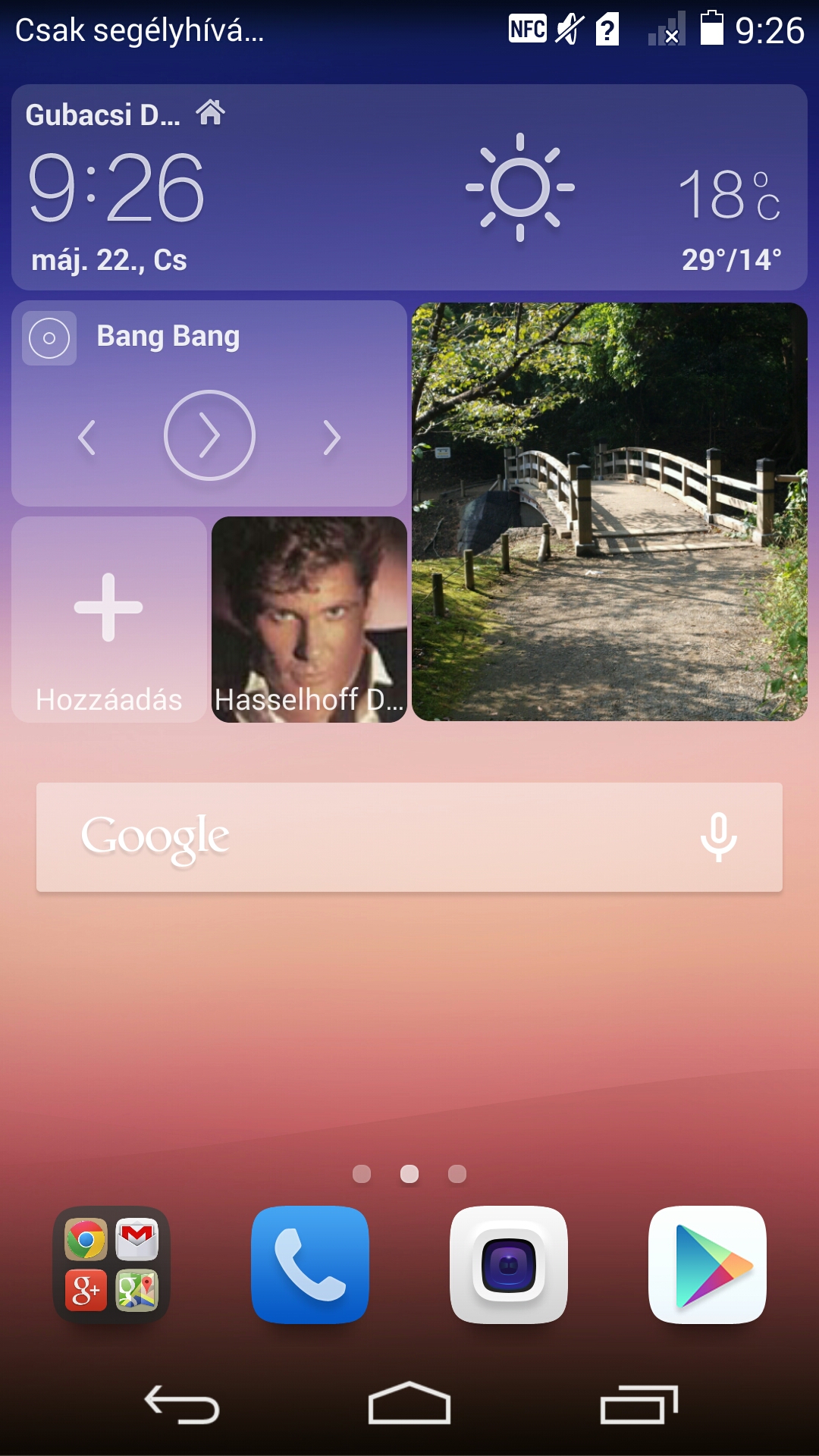819x1456 pixels.
Task: Play the song Bang Bang
Action: (209, 435)
